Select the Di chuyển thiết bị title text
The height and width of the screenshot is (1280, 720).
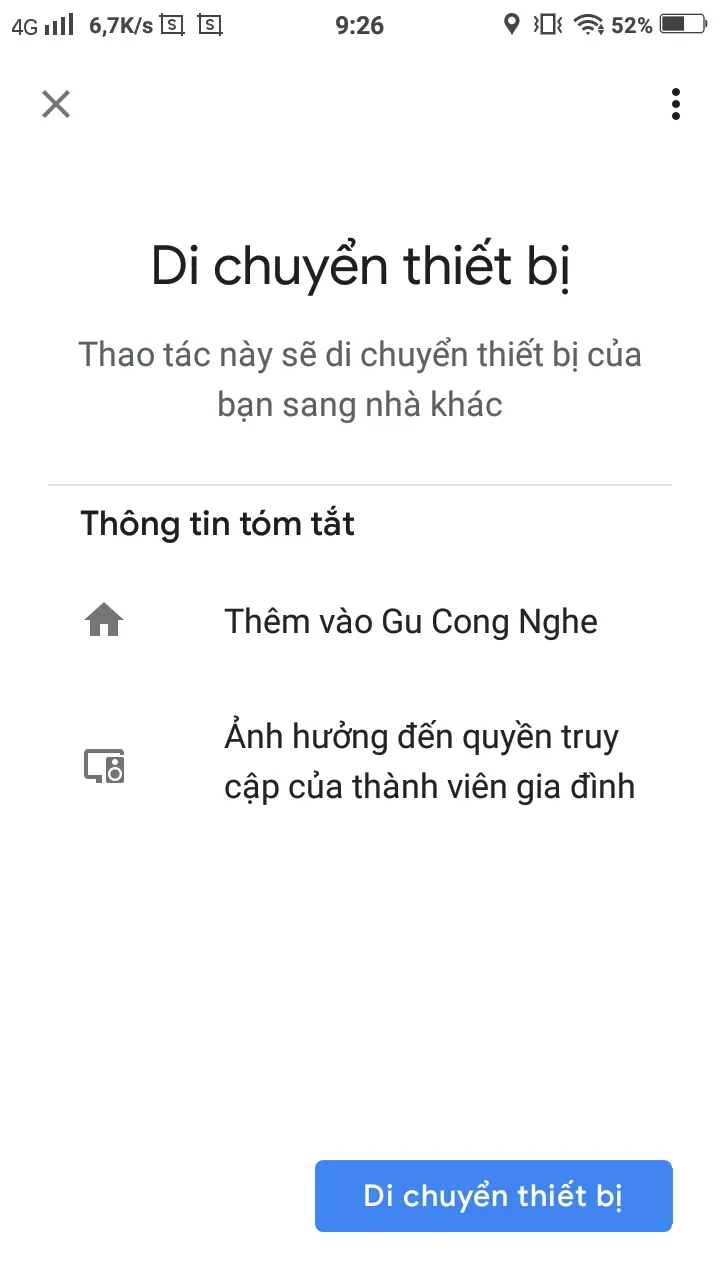click(360, 265)
